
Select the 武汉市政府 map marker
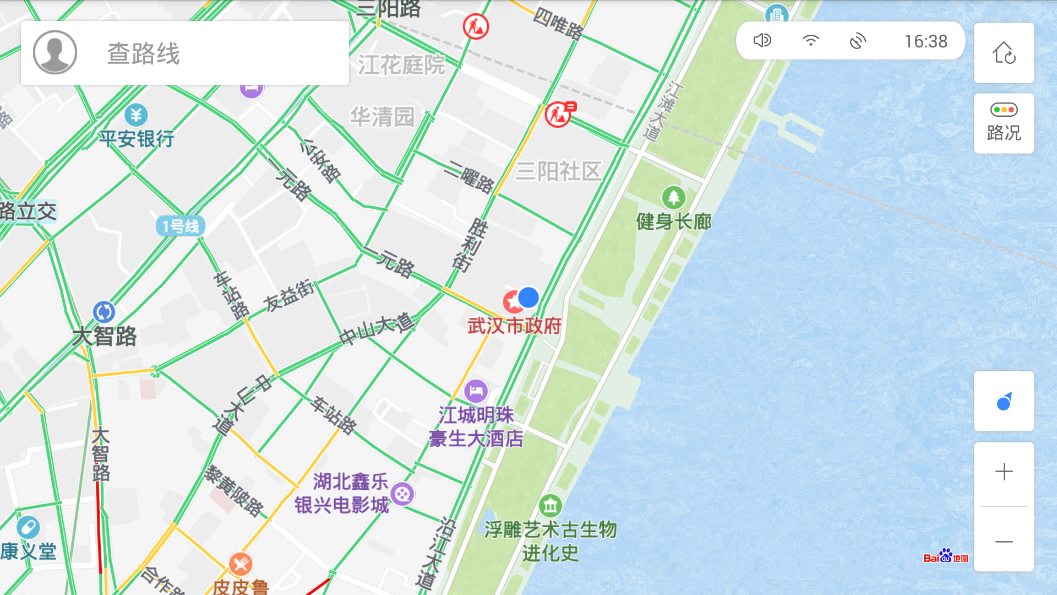[513, 301]
